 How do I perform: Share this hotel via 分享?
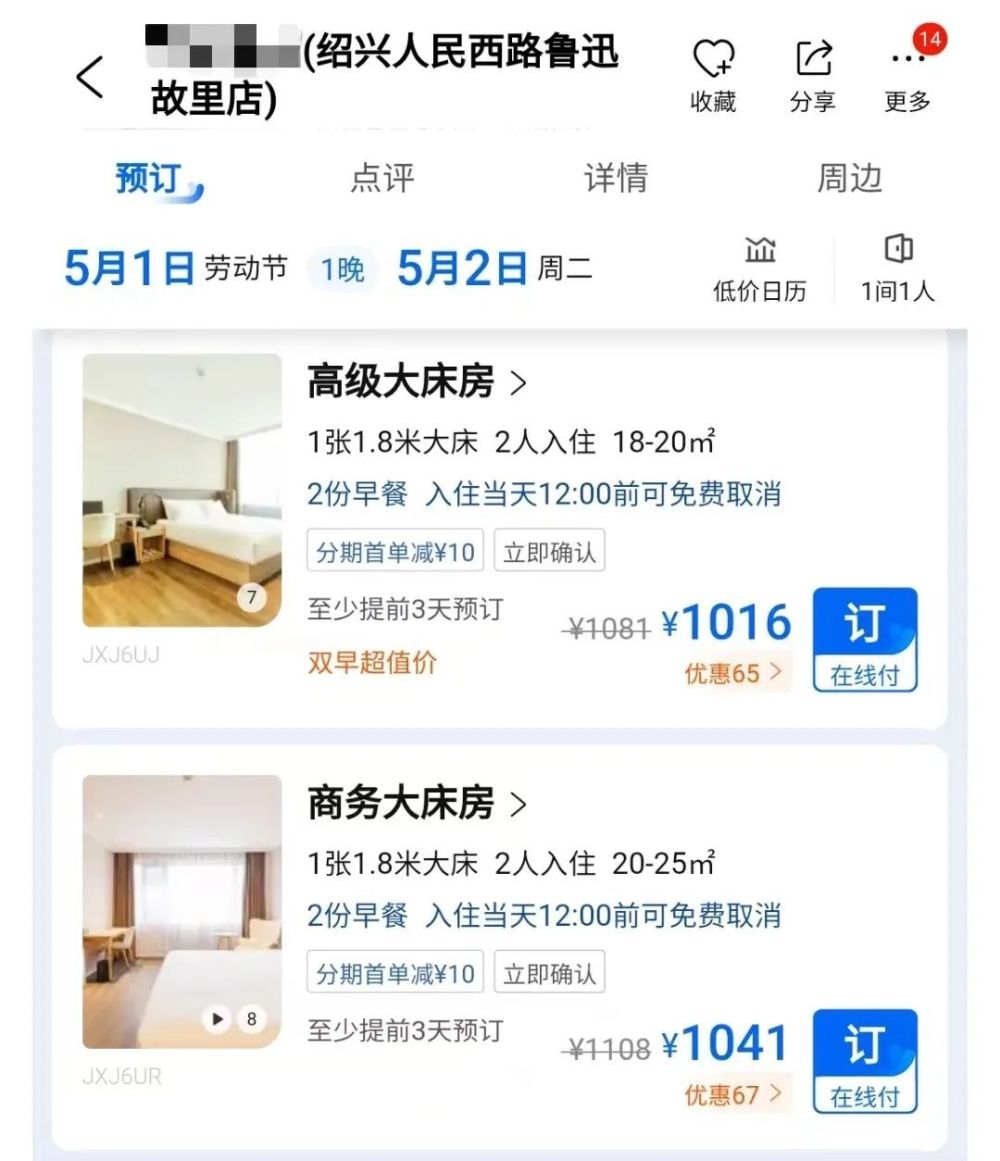pyautogui.click(x=812, y=74)
